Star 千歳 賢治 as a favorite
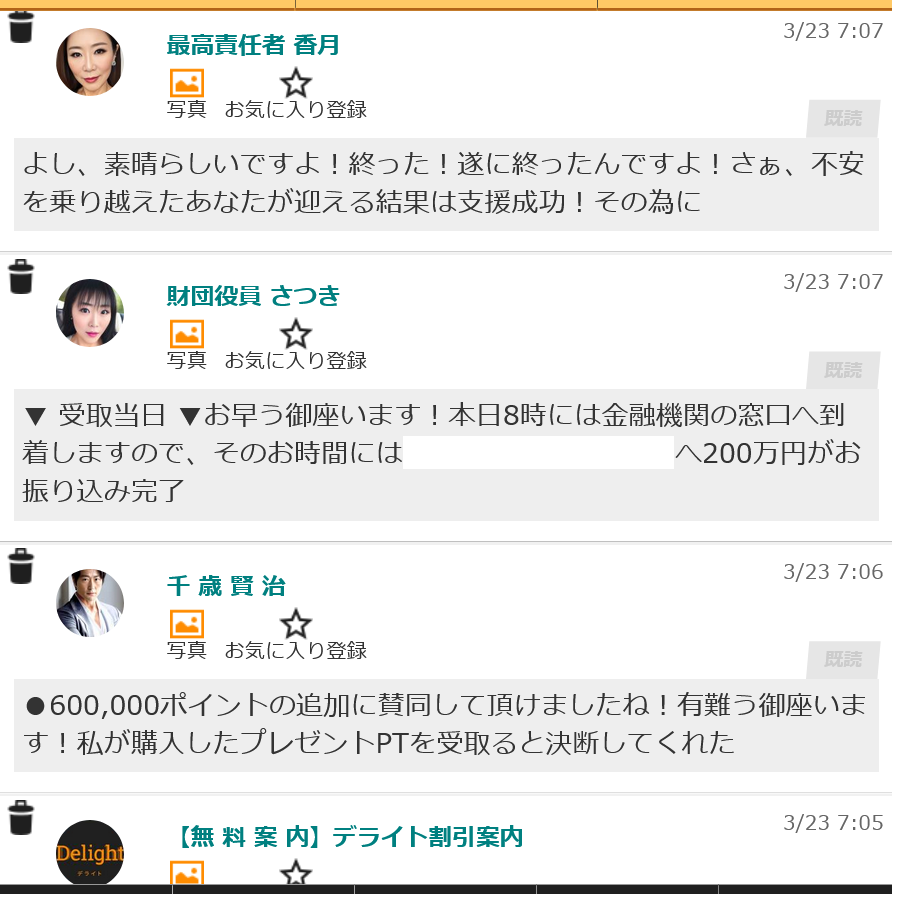This screenshot has width=899, height=899. coord(296,625)
